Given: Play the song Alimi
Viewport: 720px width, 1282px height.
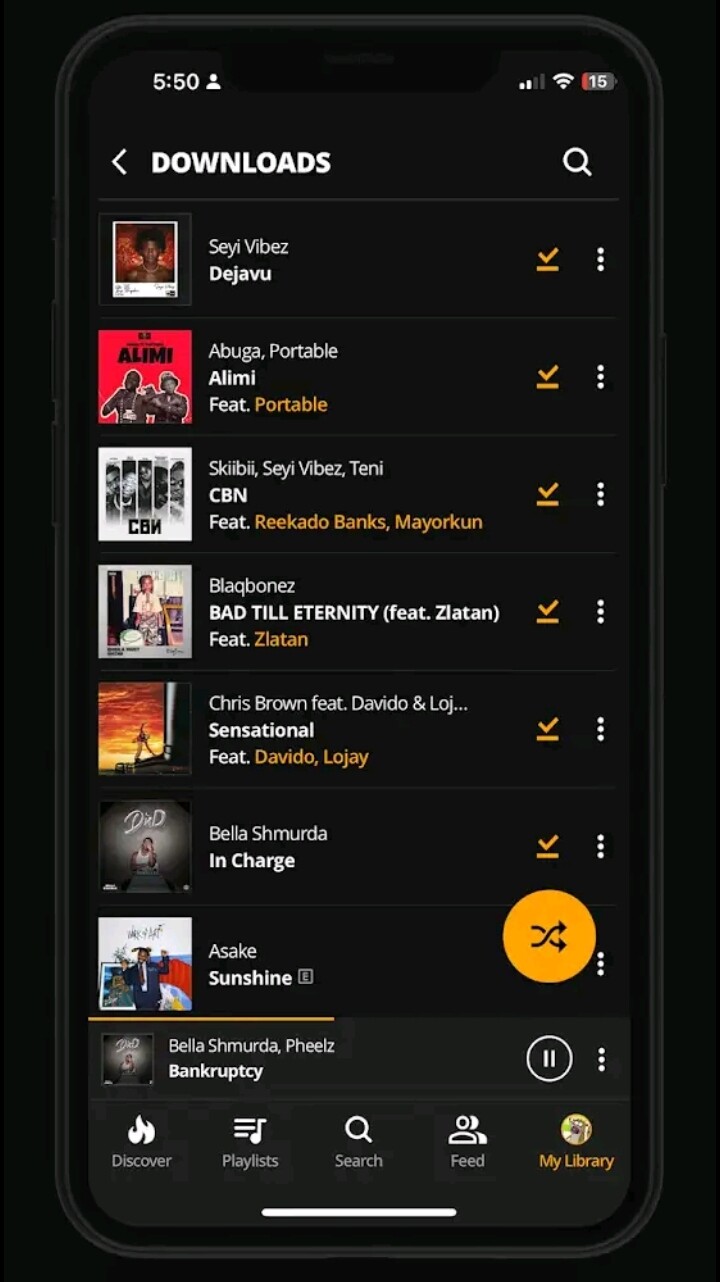Looking at the screenshot, I should click(x=358, y=377).
